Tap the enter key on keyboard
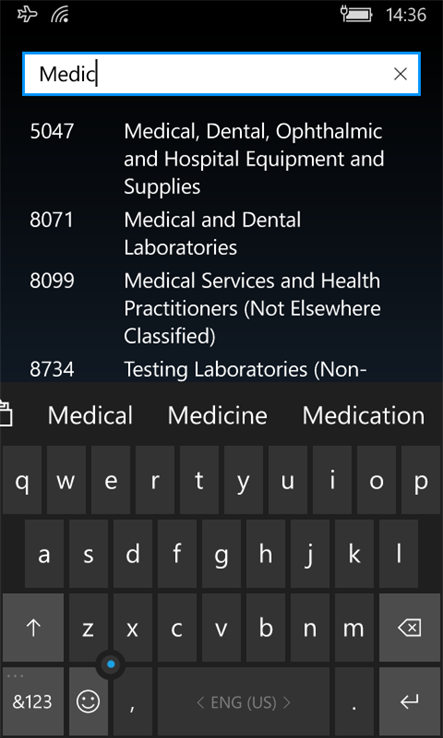 (410, 702)
